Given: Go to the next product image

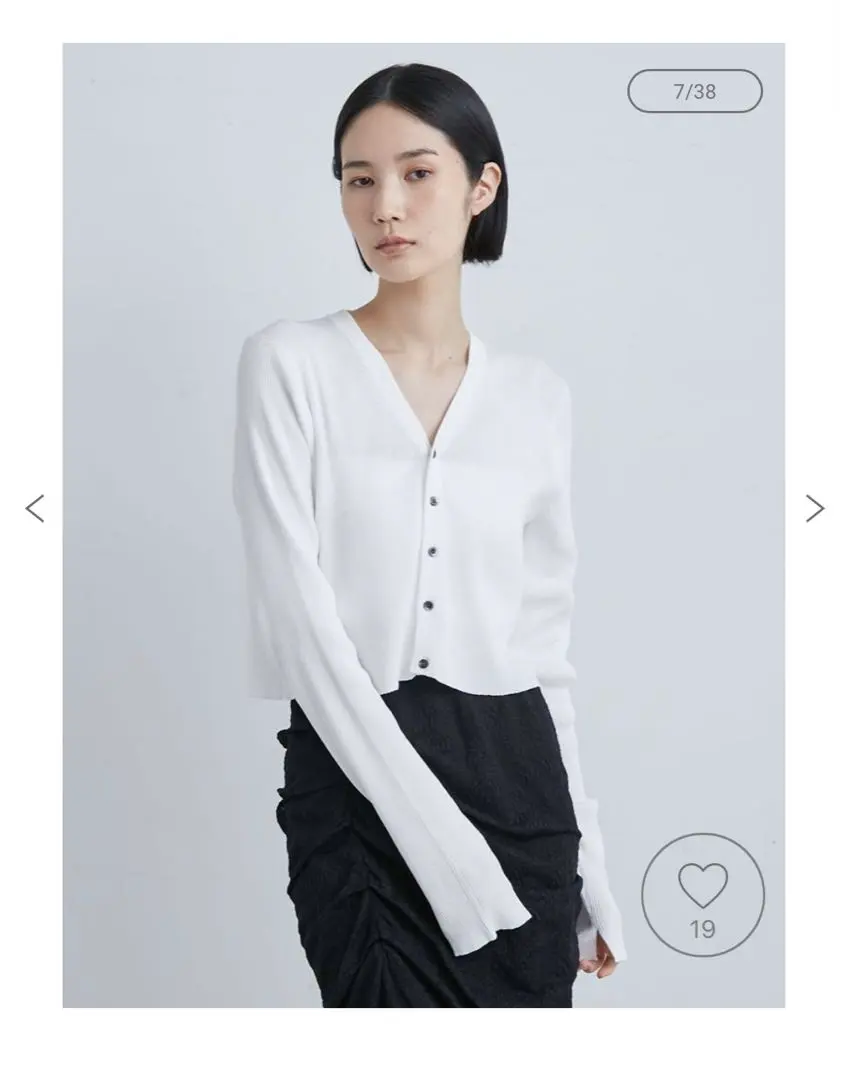Looking at the screenshot, I should coord(814,508).
